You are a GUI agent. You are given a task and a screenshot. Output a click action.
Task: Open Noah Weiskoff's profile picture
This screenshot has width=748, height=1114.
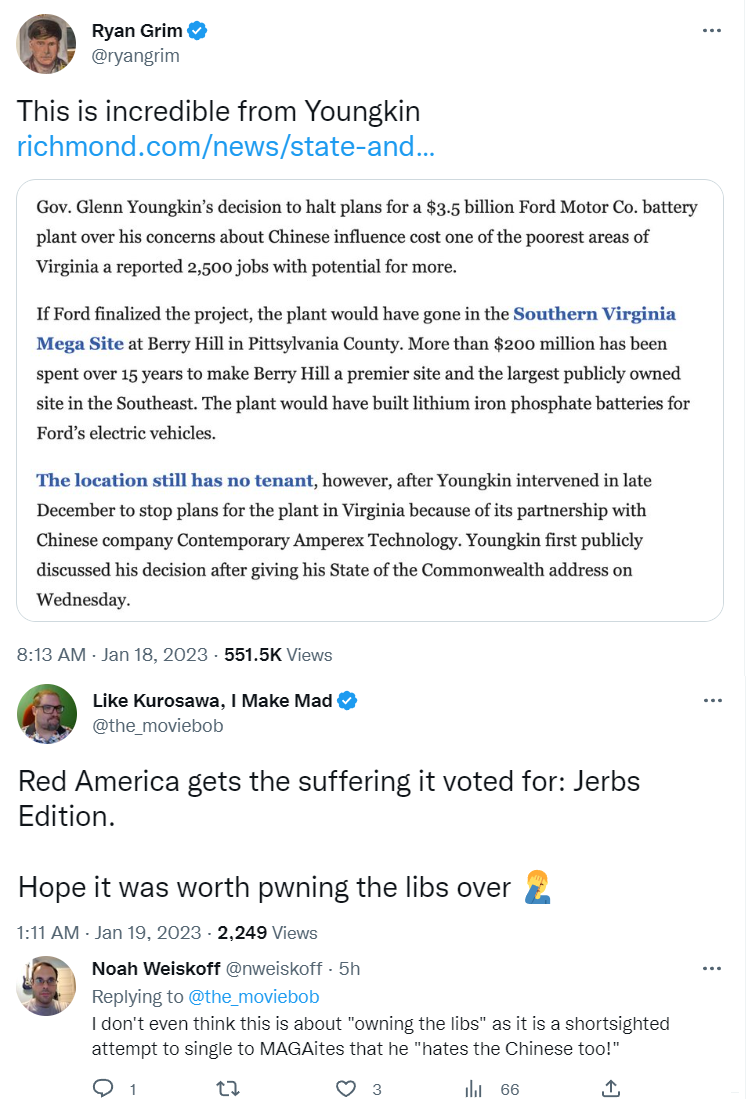47,985
